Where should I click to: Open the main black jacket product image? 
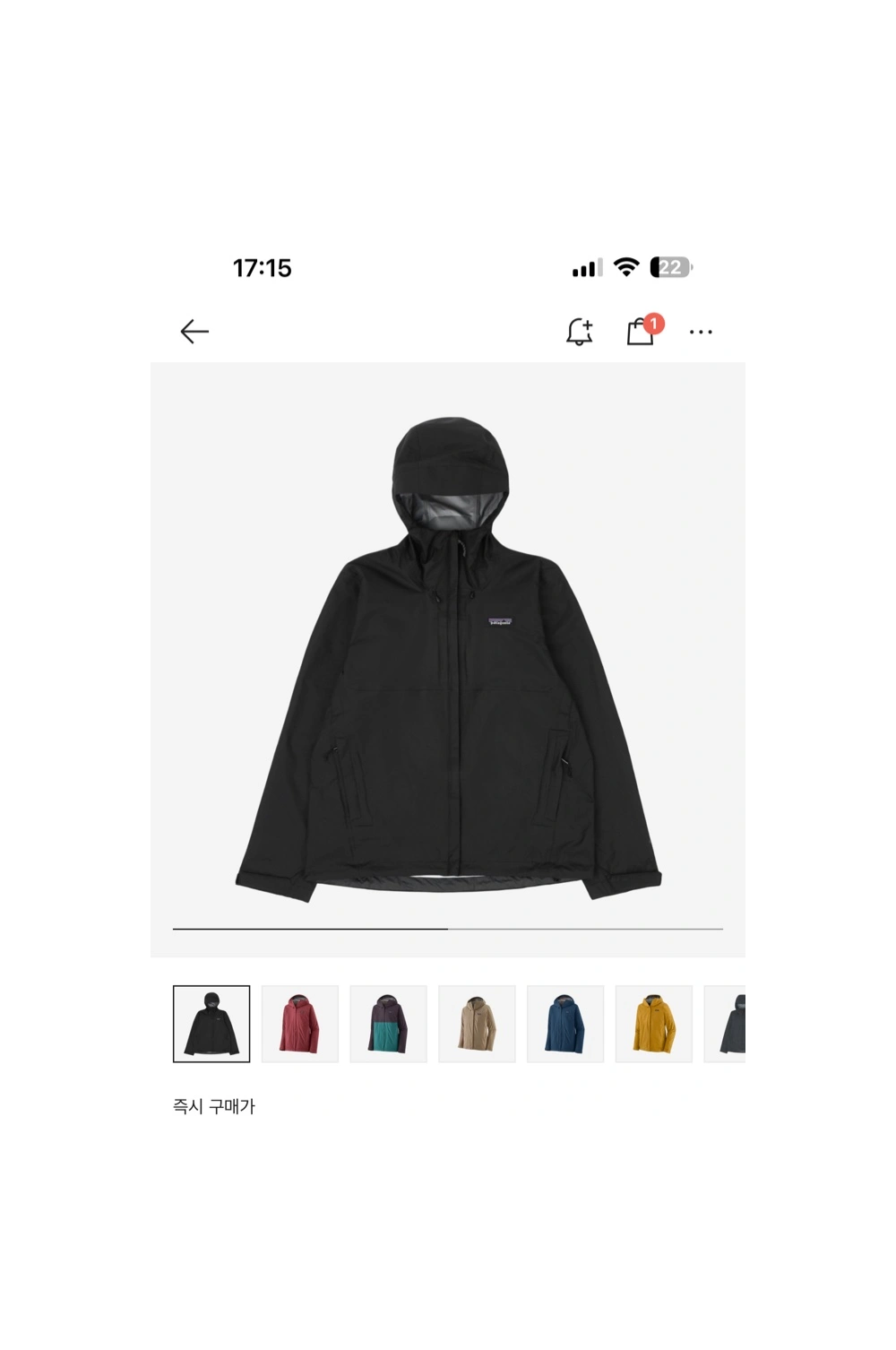448,659
